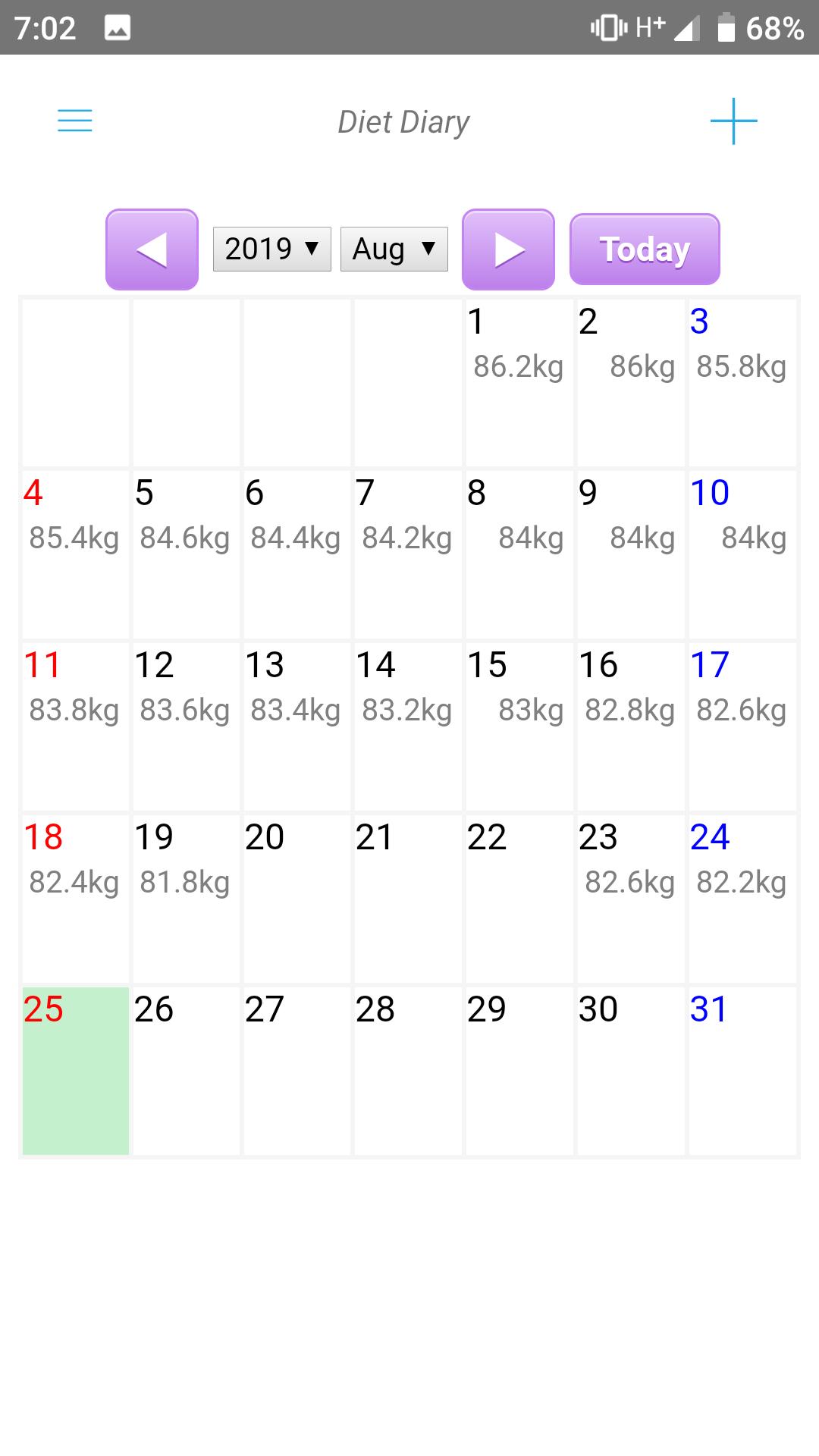This screenshot has height=1456, width=819.
Task: Select August 11 shown in red
Action: click(74, 720)
